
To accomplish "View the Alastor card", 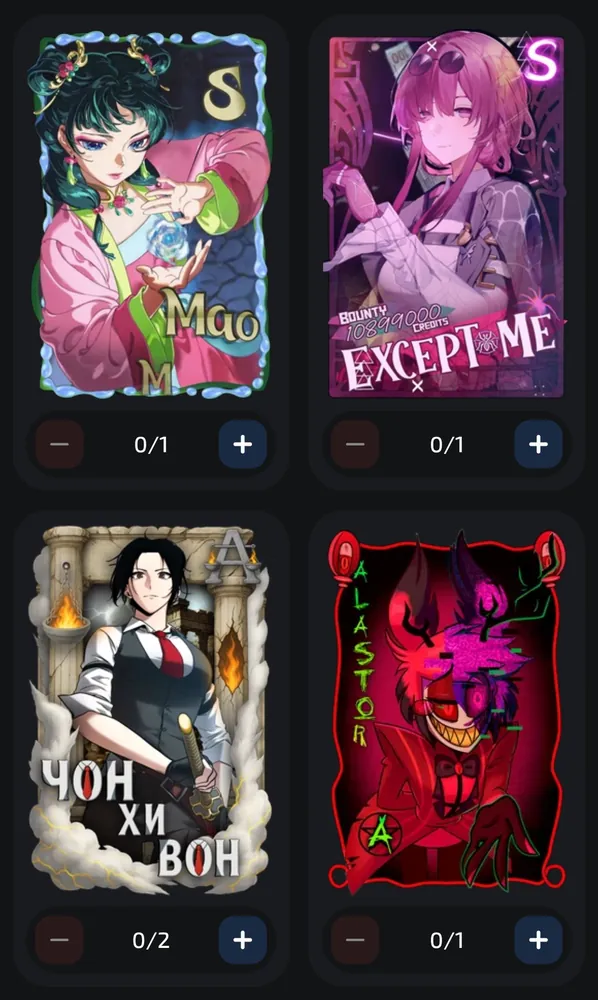I will click(x=446, y=709).
